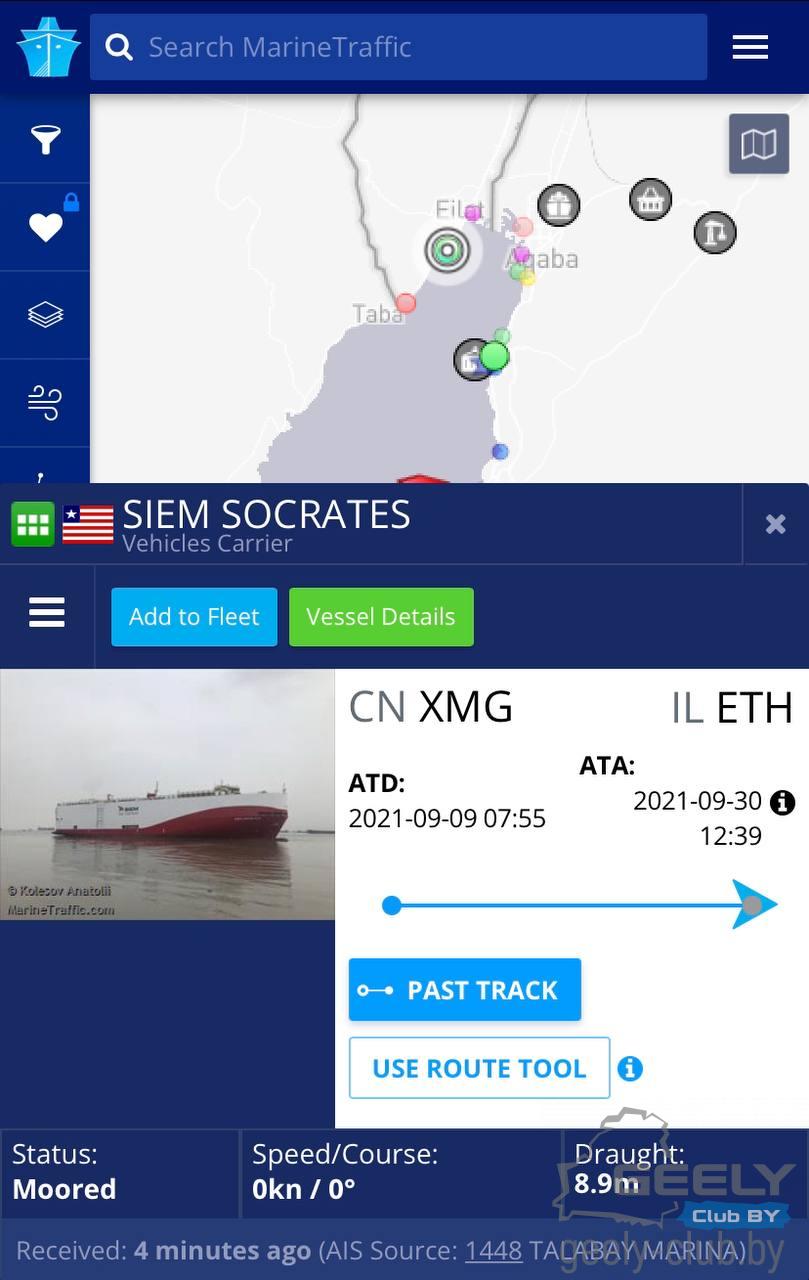Open Vessel Details
The height and width of the screenshot is (1280, 809).
click(x=381, y=617)
